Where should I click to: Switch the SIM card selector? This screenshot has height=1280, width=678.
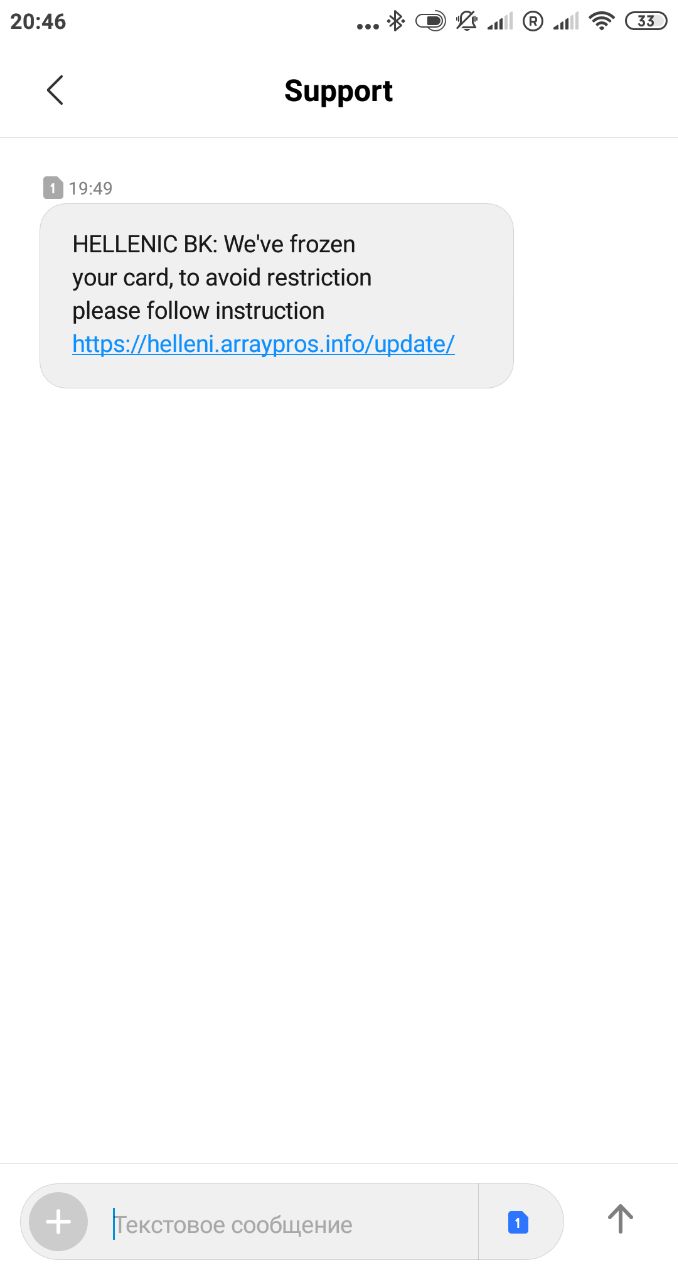pyautogui.click(x=518, y=1222)
